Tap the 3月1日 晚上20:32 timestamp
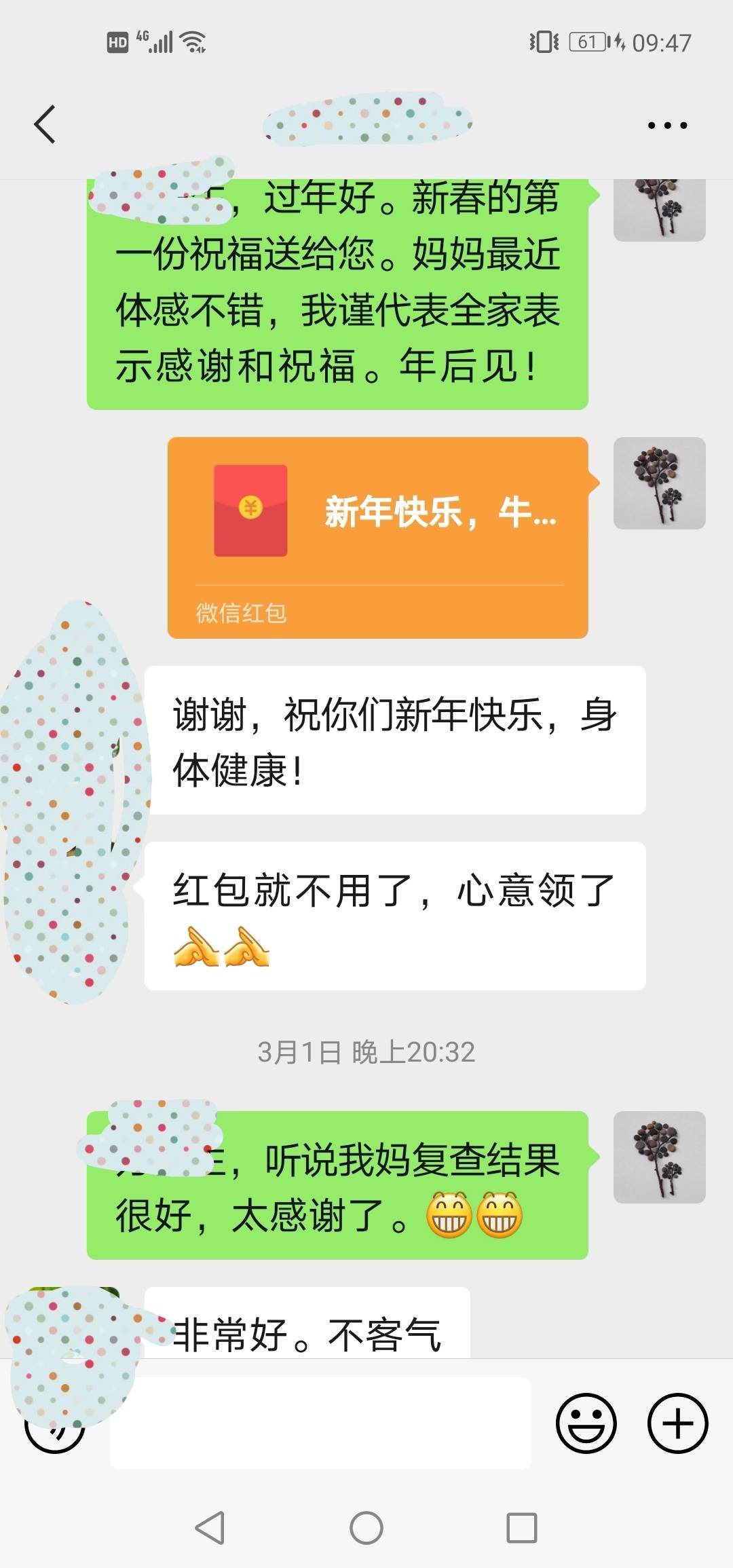The height and width of the screenshot is (1568, 733). click(x=366, y=1054)
